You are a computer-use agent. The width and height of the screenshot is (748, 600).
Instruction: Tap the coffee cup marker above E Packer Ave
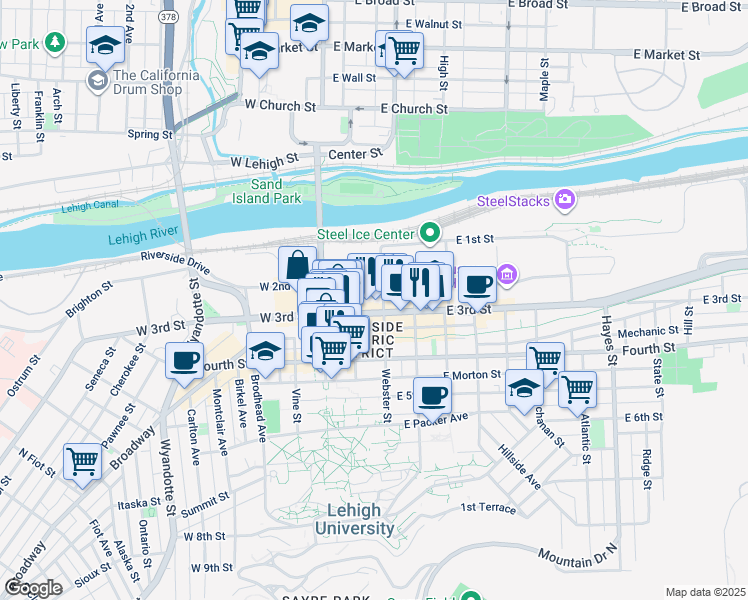point(432,395)
